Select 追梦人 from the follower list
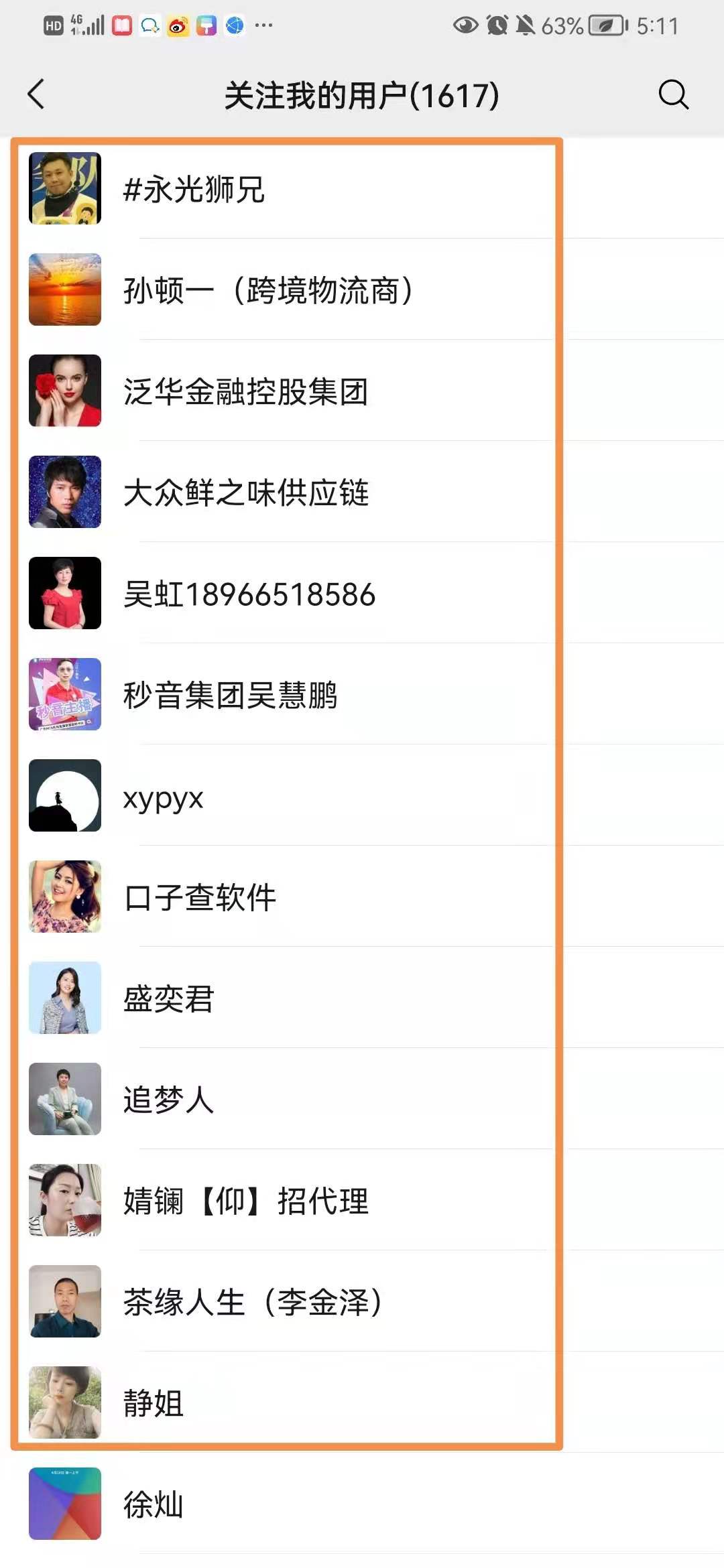 point(168,1100)
